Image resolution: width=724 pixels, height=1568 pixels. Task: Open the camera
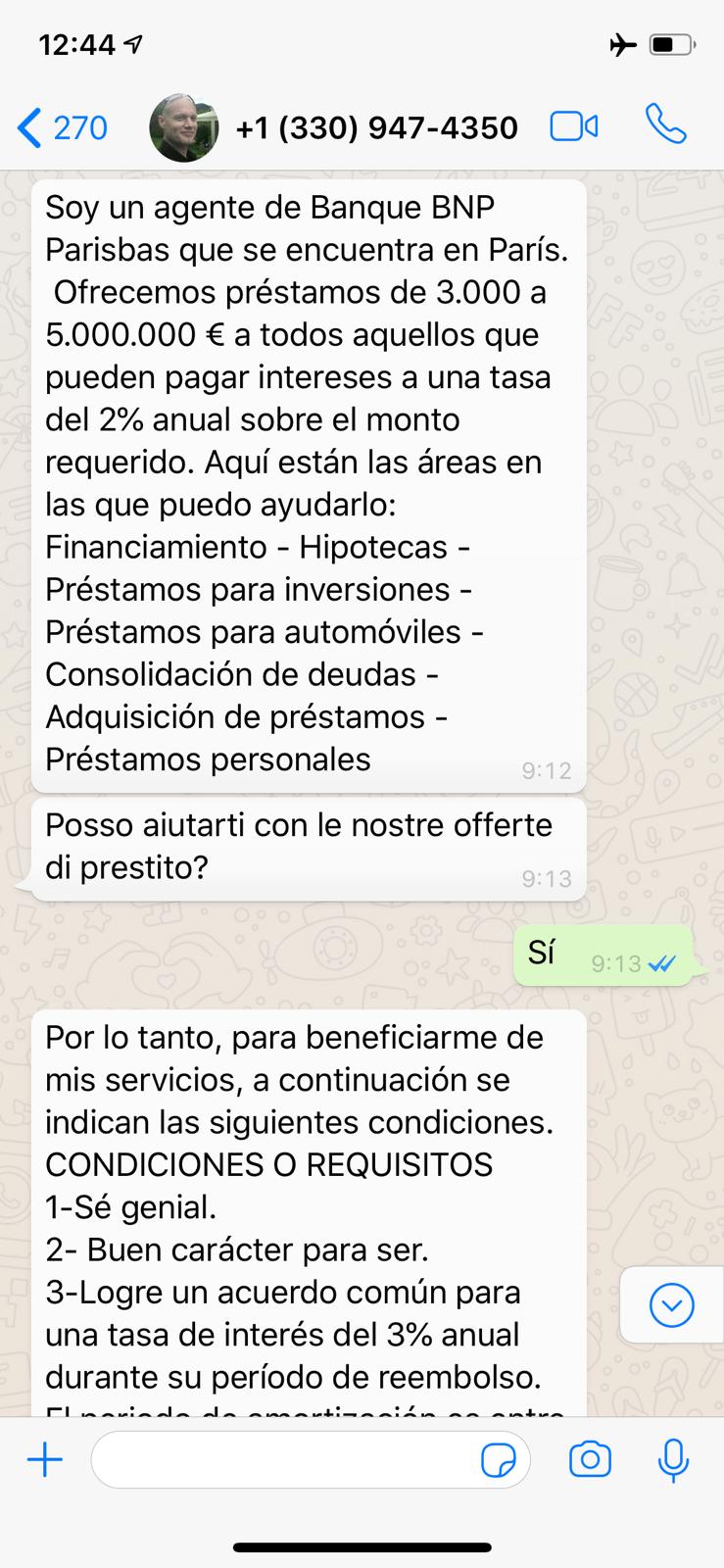[x=591, y=1460]
